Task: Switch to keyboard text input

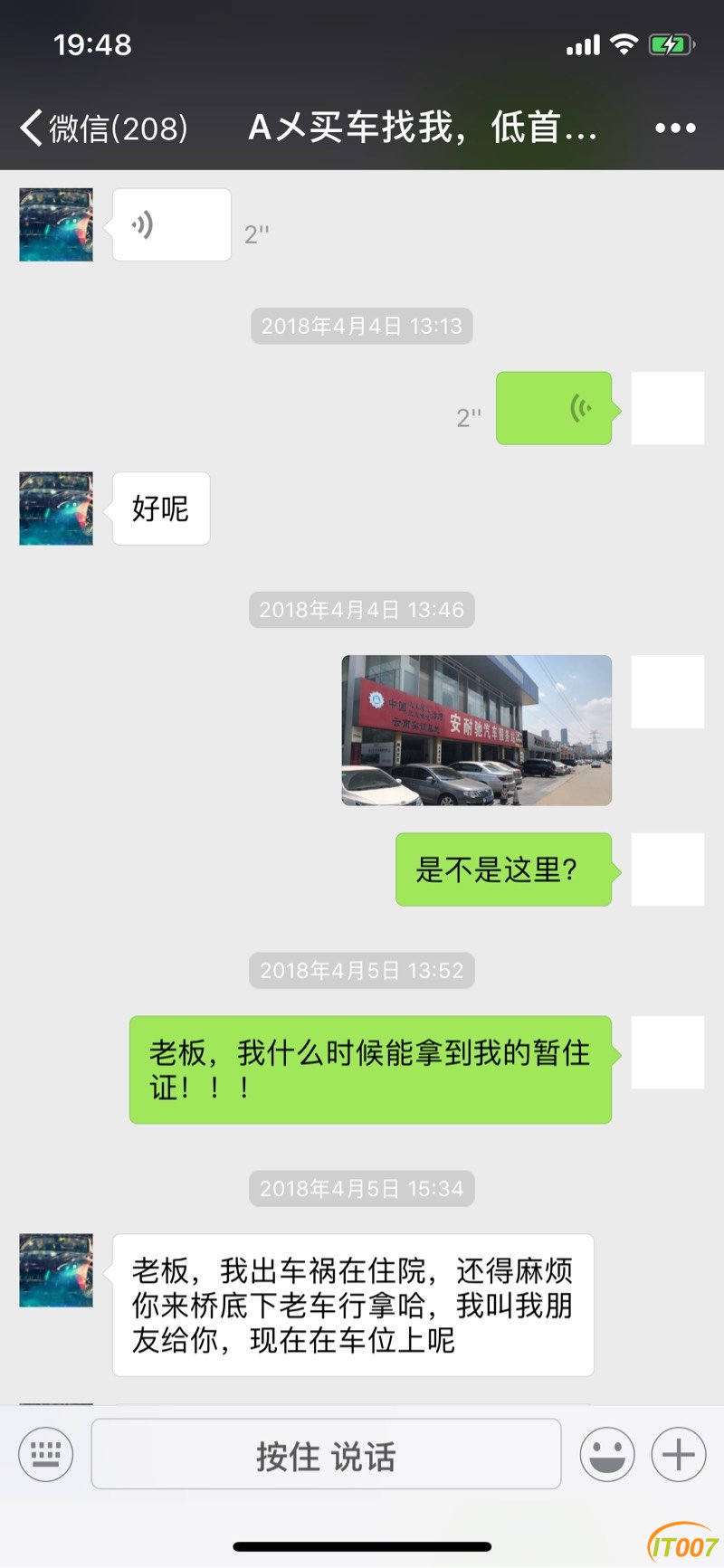Action: tap(45, 1454)
